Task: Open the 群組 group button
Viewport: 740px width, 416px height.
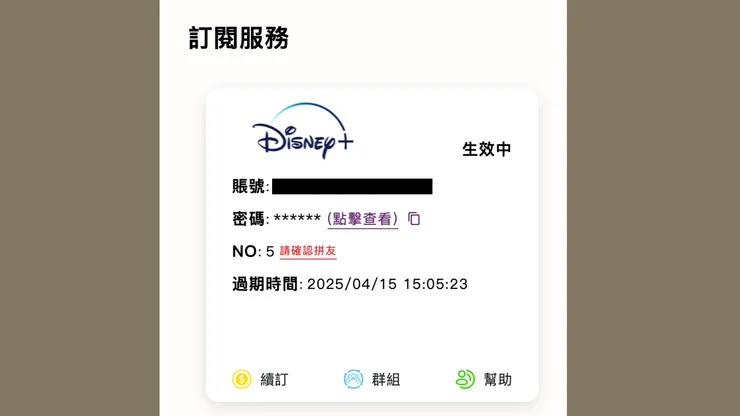Action: [x=372, y=379]
